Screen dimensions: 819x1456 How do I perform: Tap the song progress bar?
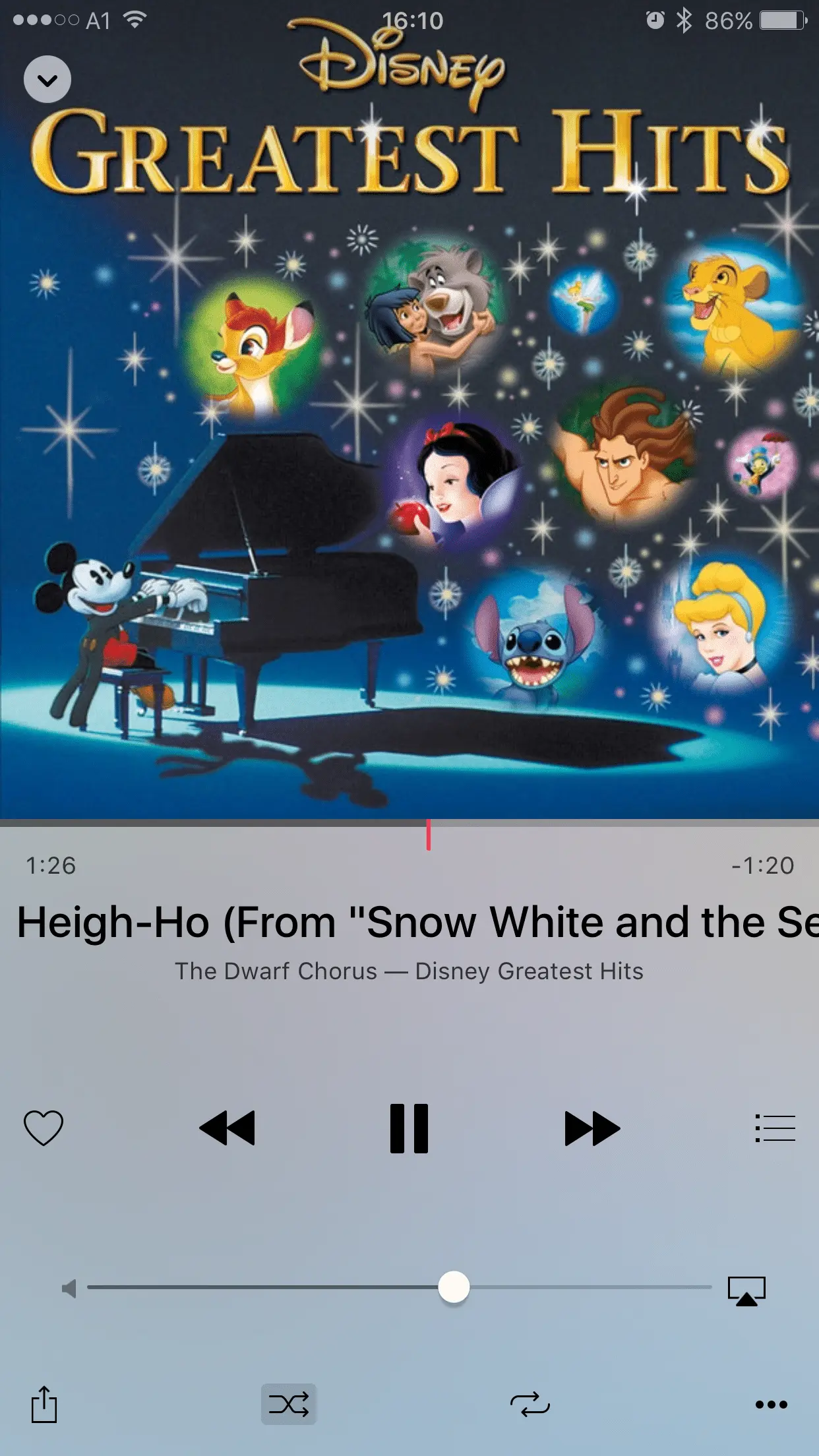[428, 824]
